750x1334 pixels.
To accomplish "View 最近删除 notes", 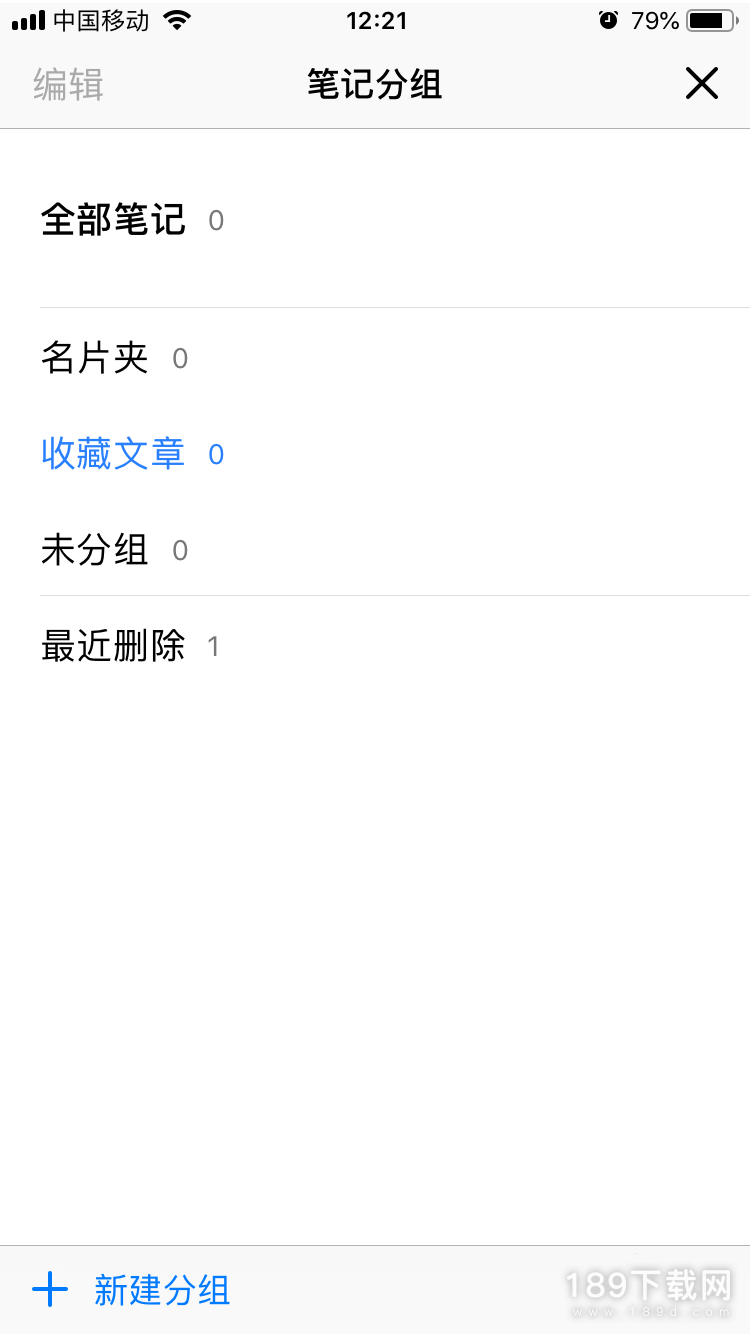I will click(375, 646).
